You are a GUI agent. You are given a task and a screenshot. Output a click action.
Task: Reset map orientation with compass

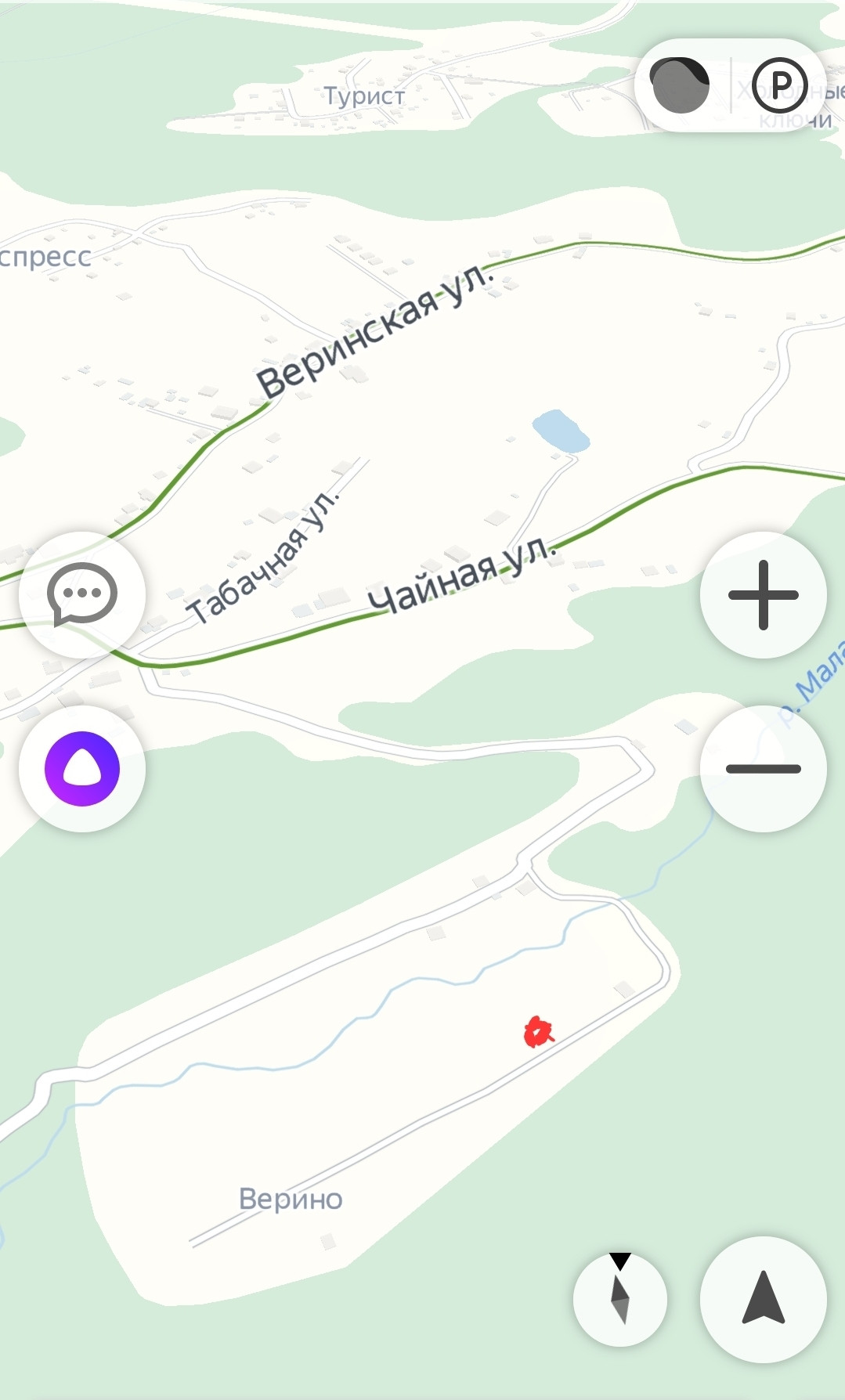click(x=619, y=1299)
